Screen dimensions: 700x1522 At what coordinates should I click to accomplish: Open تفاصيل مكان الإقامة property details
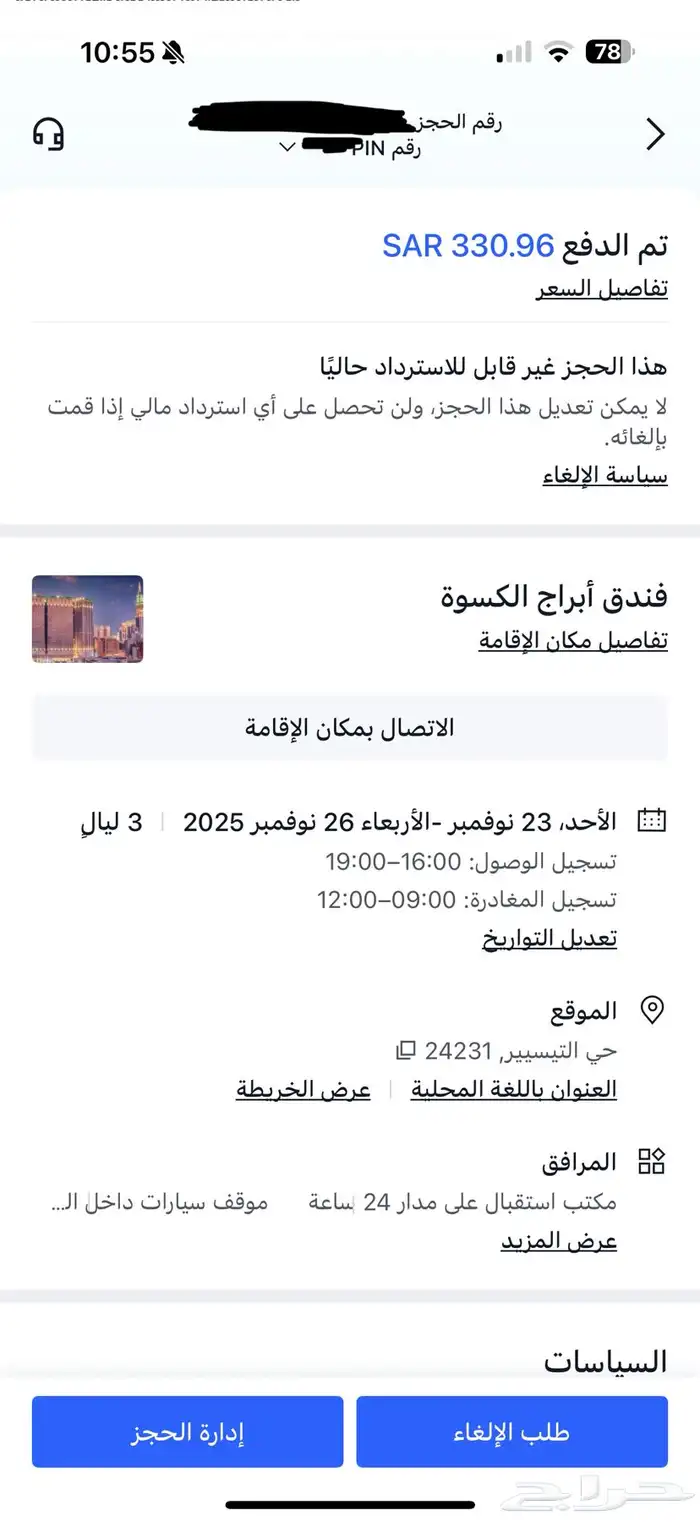[573, 641]
